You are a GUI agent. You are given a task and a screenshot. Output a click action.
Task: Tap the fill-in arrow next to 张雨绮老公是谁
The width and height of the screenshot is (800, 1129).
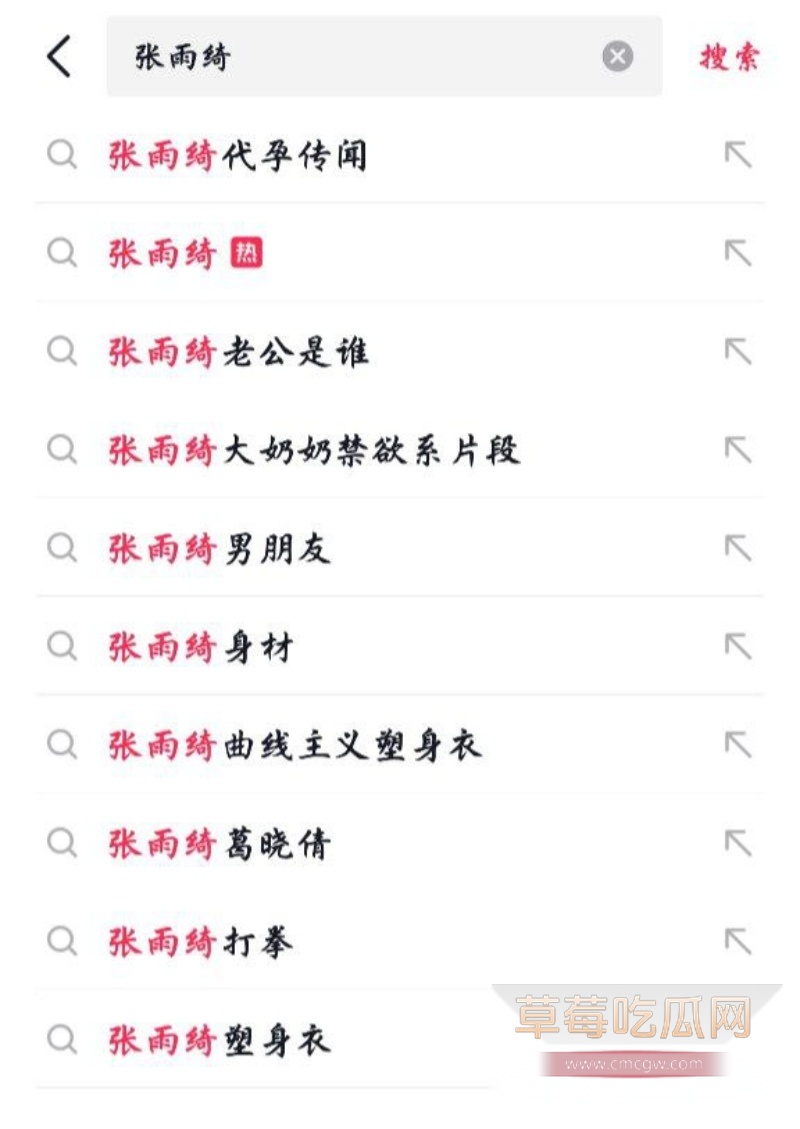tap(738, 352)
